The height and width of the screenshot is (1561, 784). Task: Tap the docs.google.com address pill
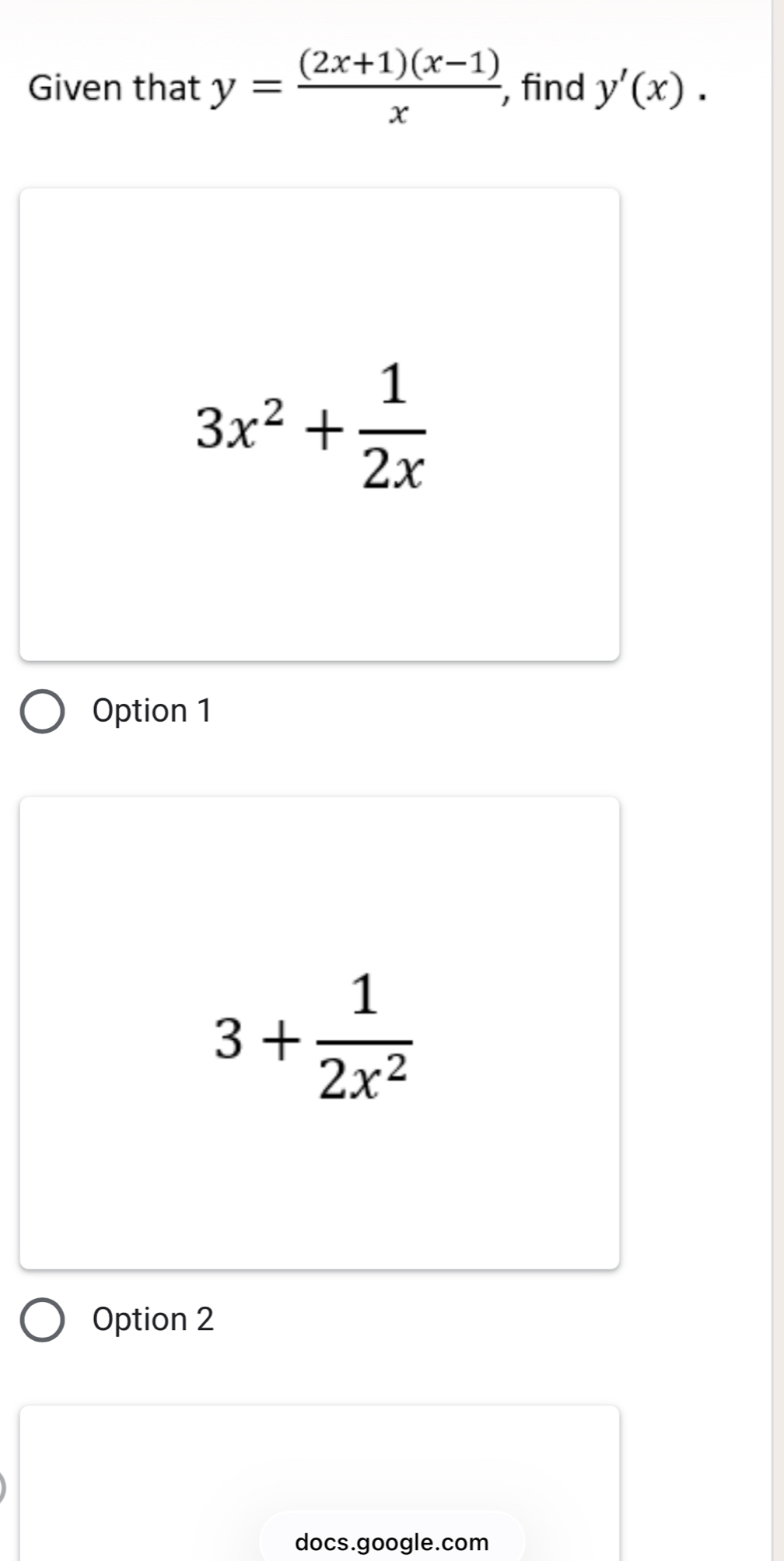click(392, 1542)
